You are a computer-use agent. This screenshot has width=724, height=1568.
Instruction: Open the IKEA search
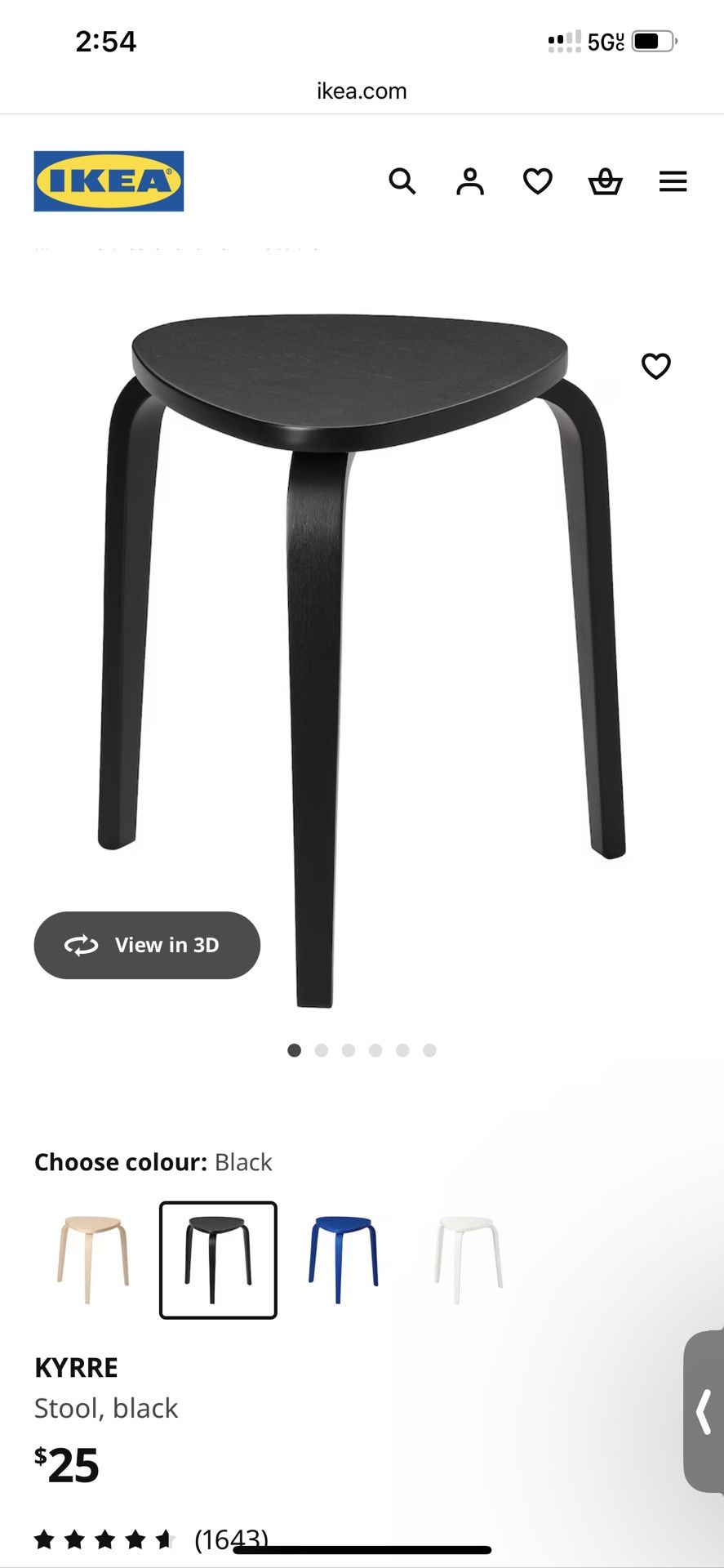(402, 181)
